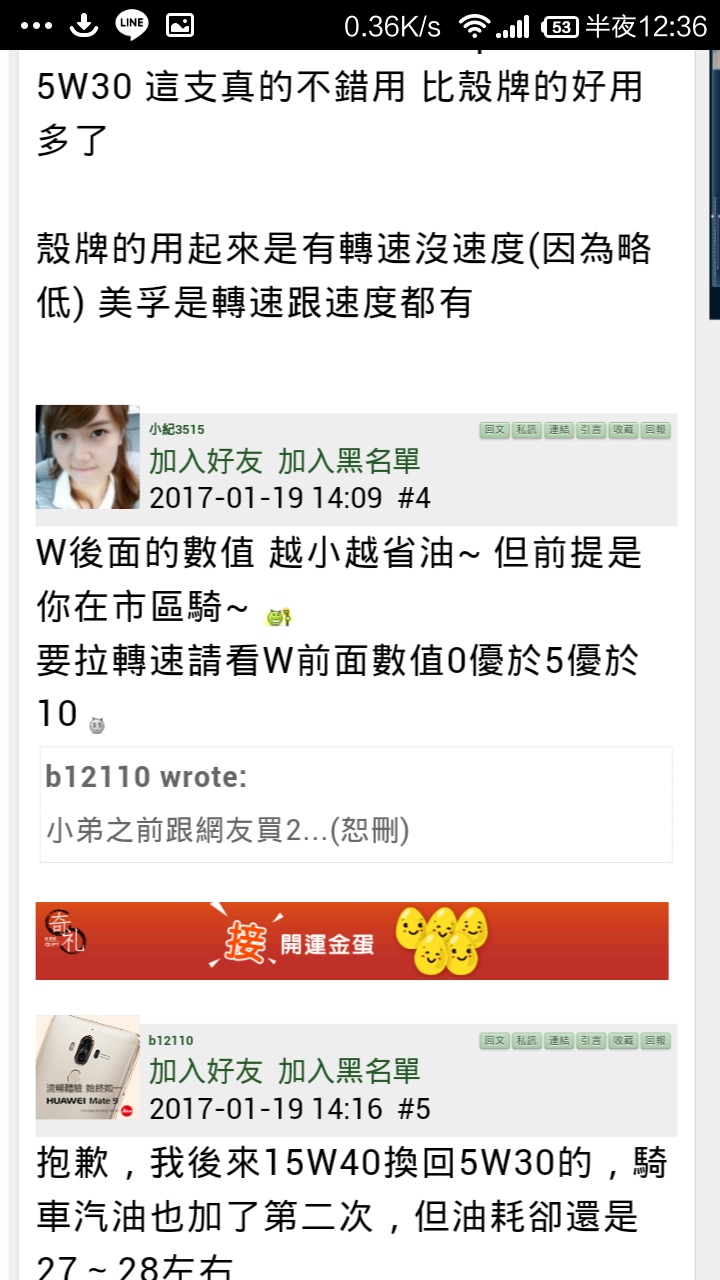Add 小紀3515 to 加入黑名單
This screenshot has height=1280, width=720.
[x=349, y=461]
